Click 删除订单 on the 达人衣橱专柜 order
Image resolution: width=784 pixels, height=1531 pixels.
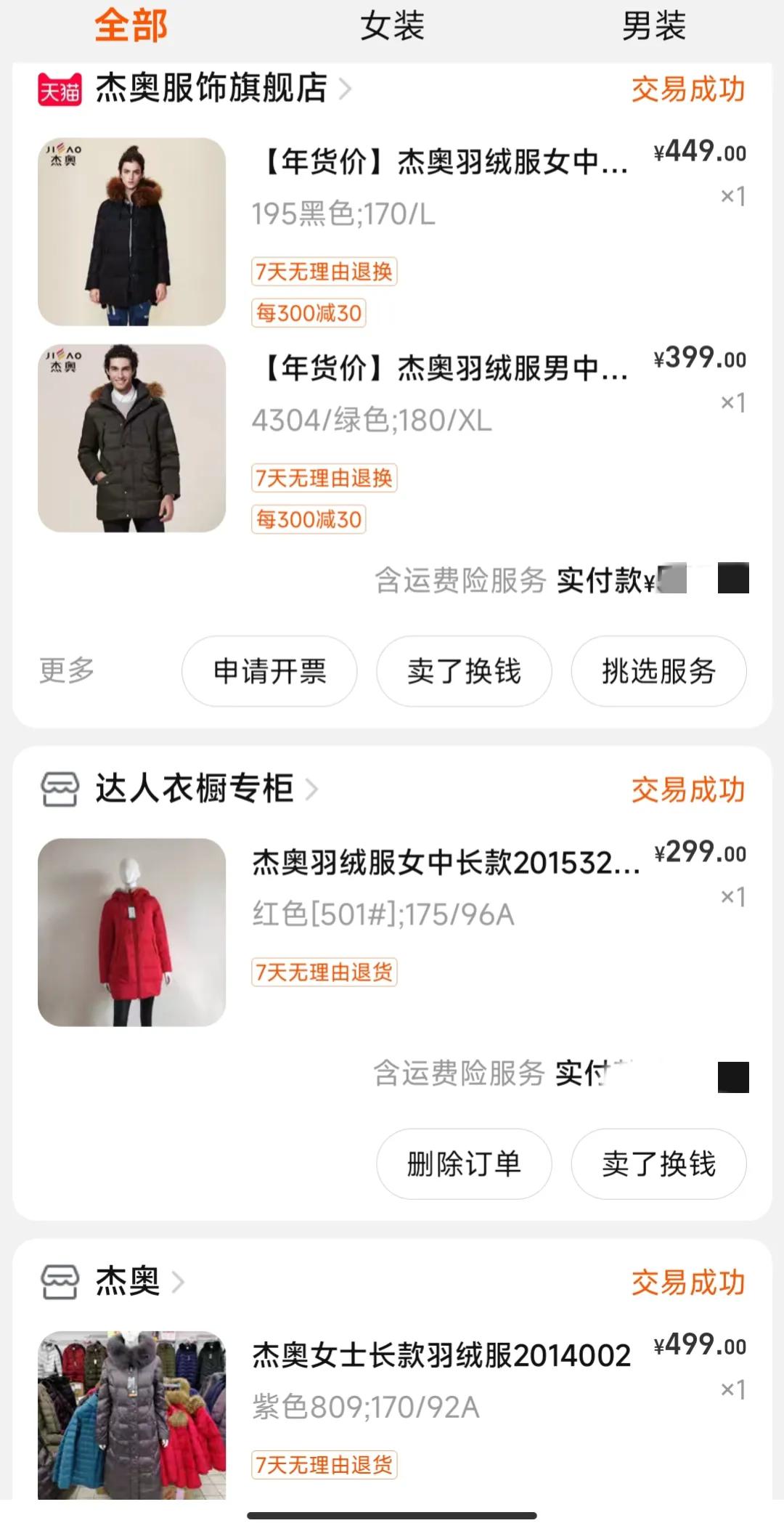pos(463,1164)
